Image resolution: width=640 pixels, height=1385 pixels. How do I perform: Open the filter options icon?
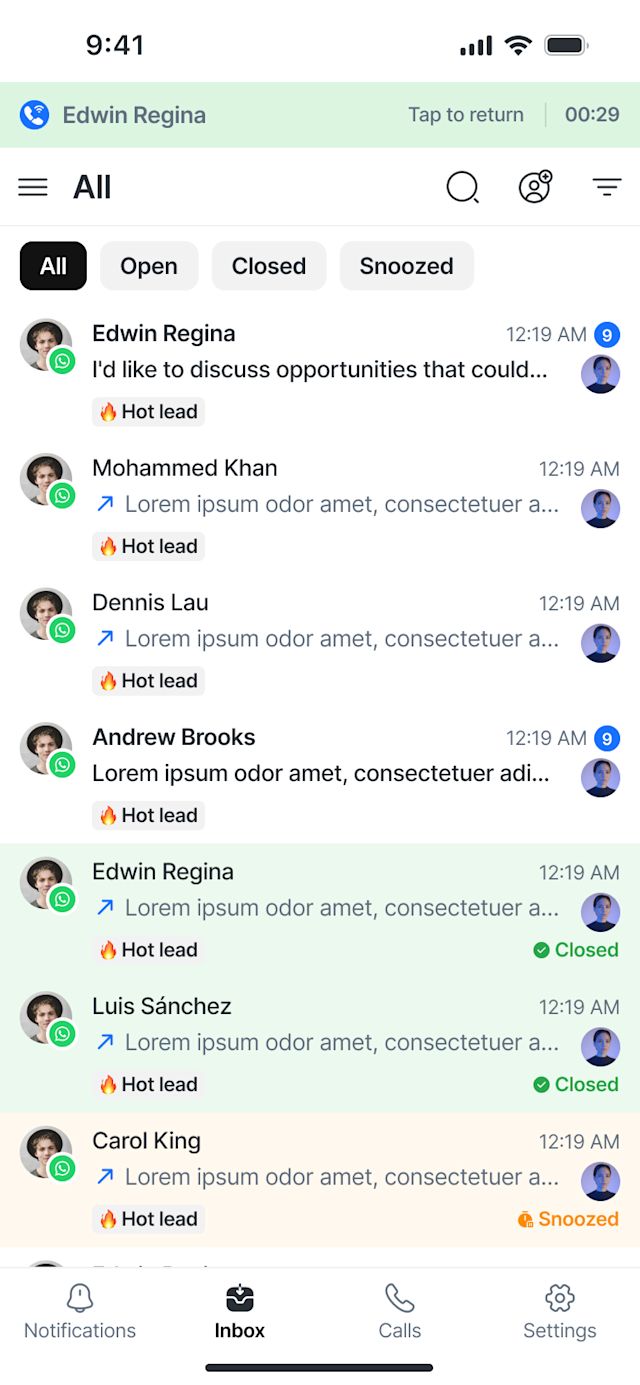(607, 187)
